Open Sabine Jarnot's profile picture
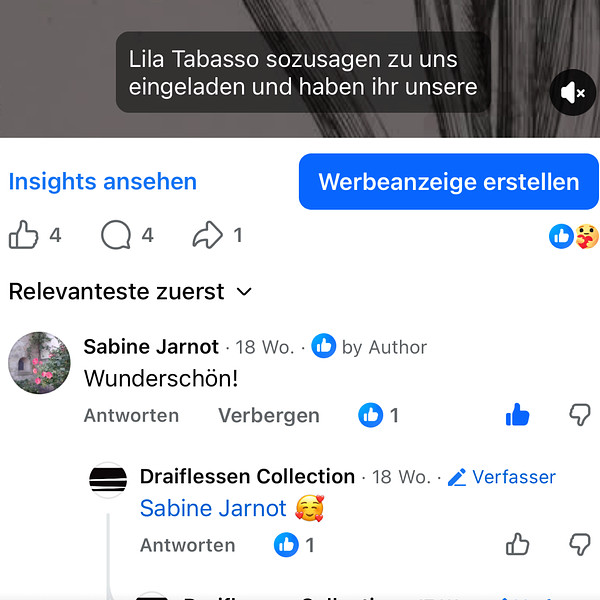The height and width of the screenshot is (600, 600). coord(39,363)
